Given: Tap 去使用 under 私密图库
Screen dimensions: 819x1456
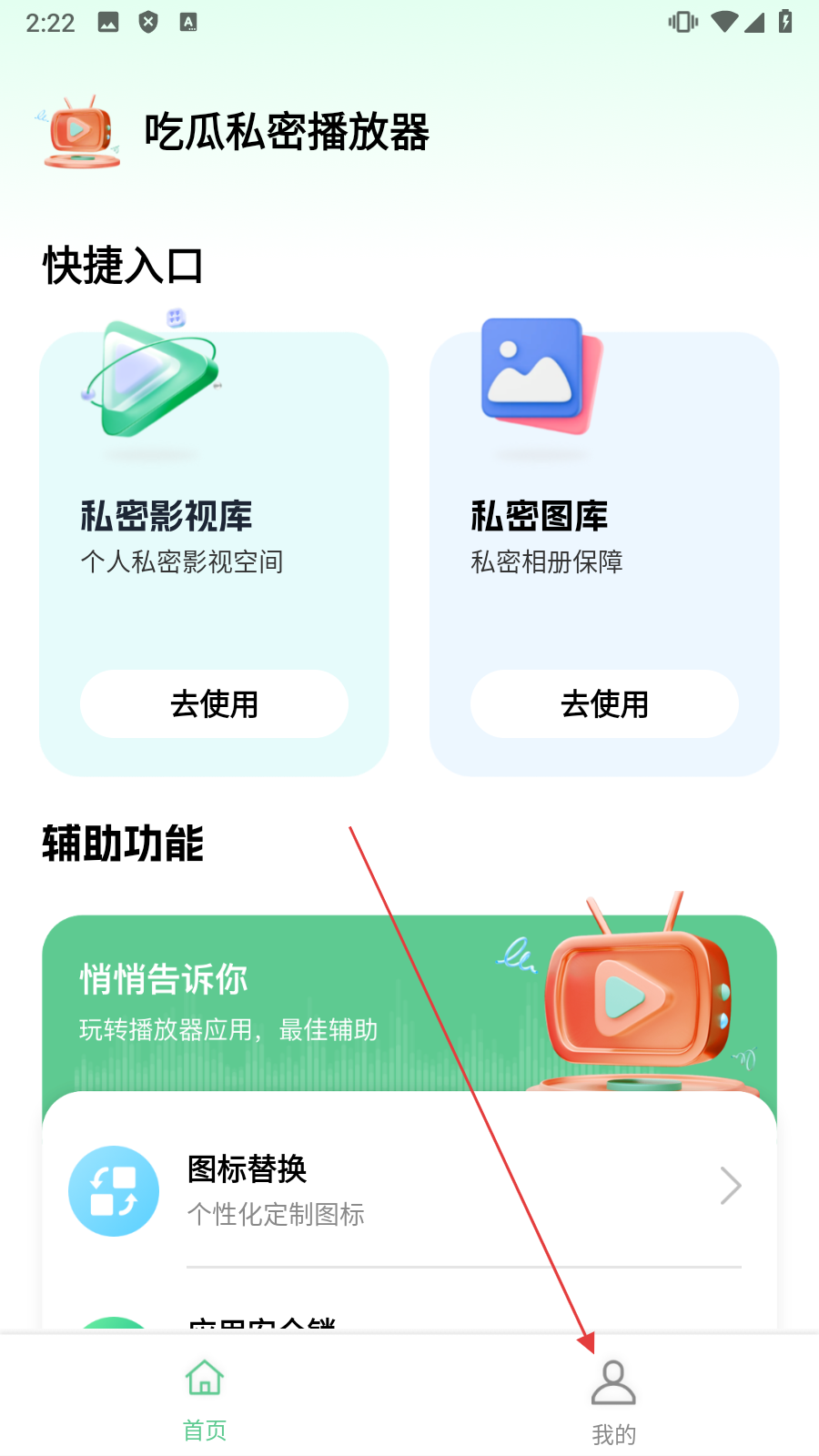Looking at the screenshot, I should 604,703.
